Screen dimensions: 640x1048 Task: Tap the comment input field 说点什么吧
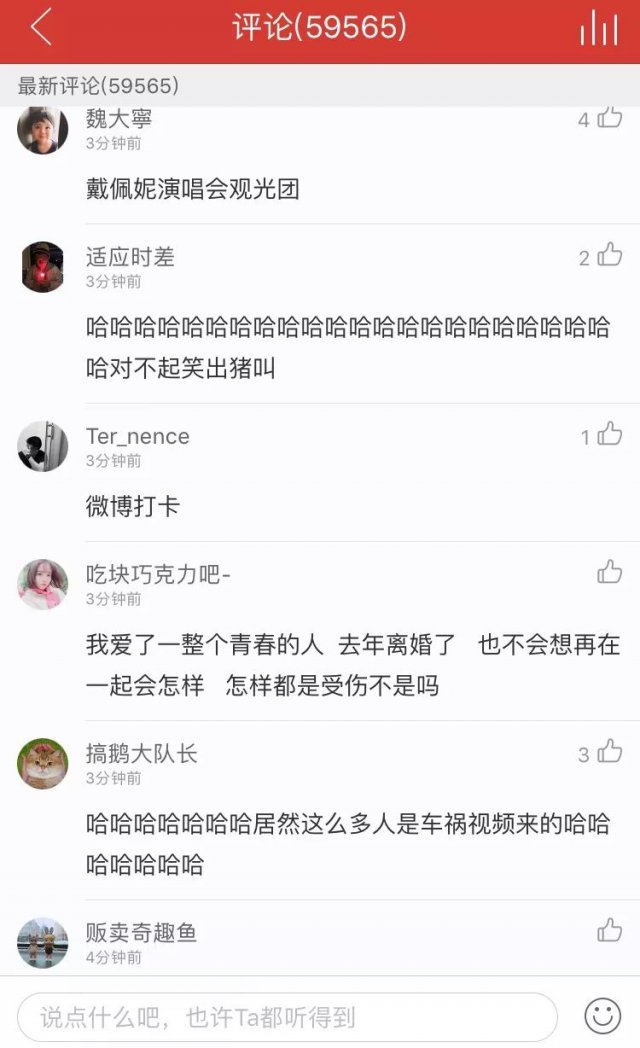point(287,1017)
